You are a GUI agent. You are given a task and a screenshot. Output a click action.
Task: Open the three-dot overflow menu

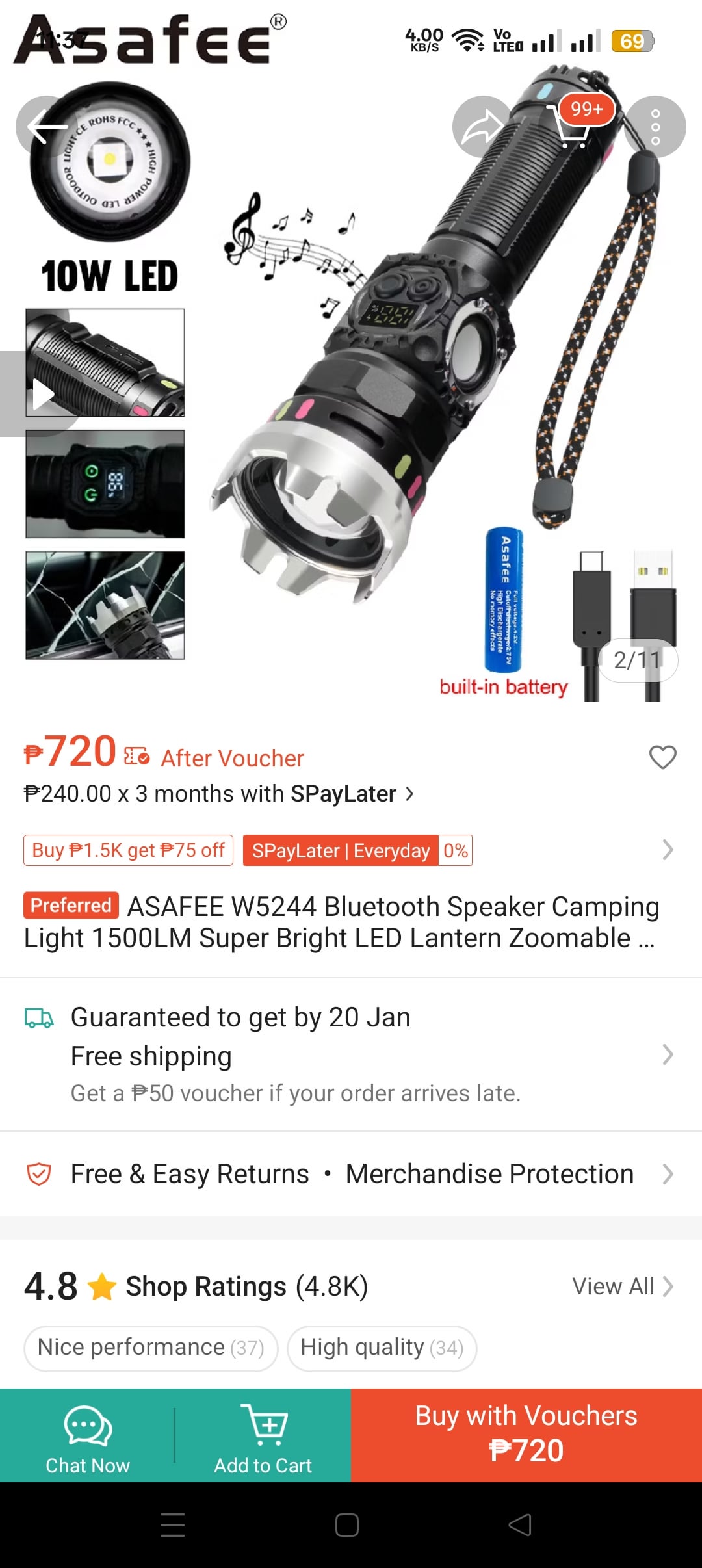pos(655,127)
